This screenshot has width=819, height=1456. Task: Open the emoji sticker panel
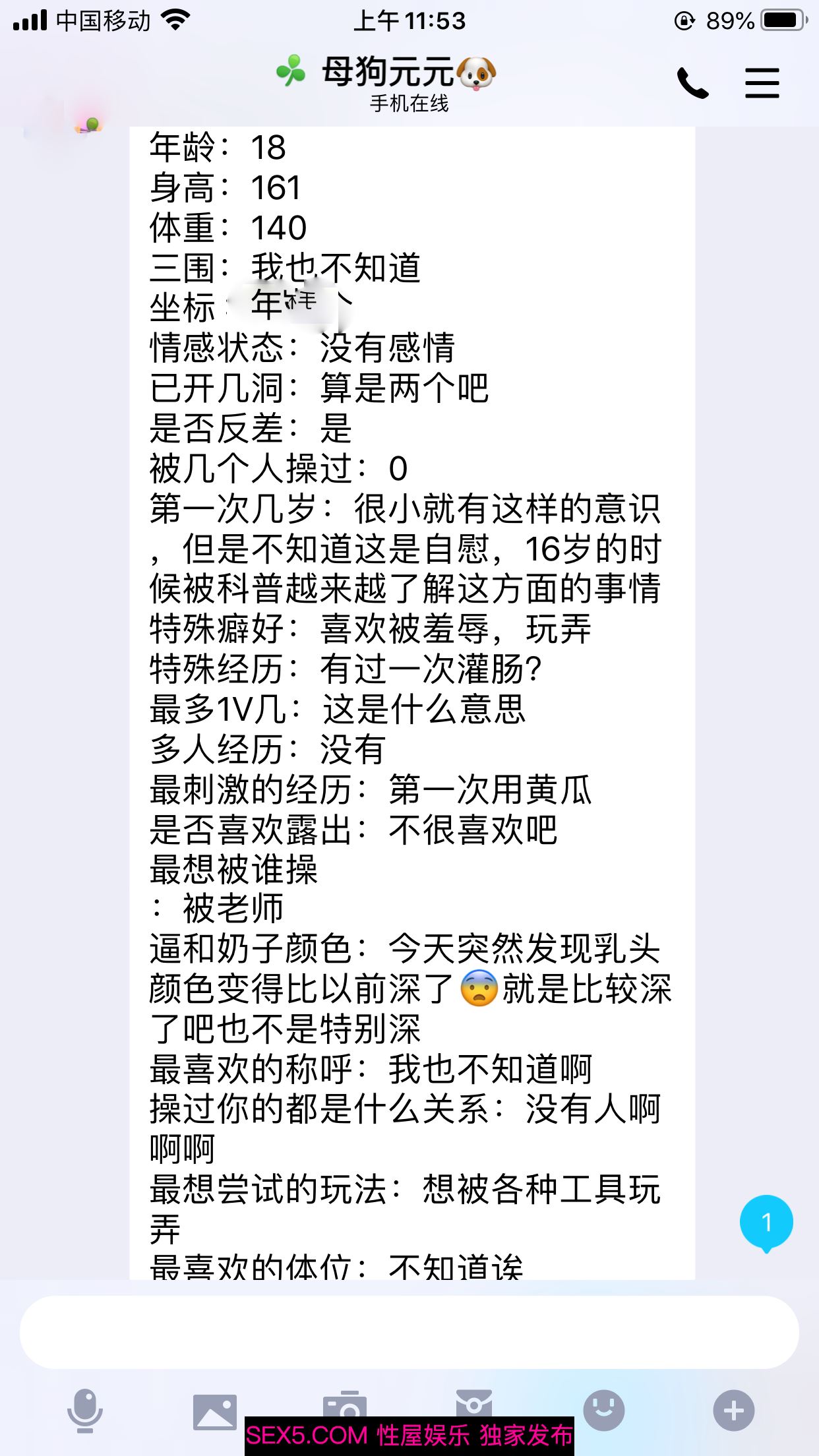point(603,1410)
